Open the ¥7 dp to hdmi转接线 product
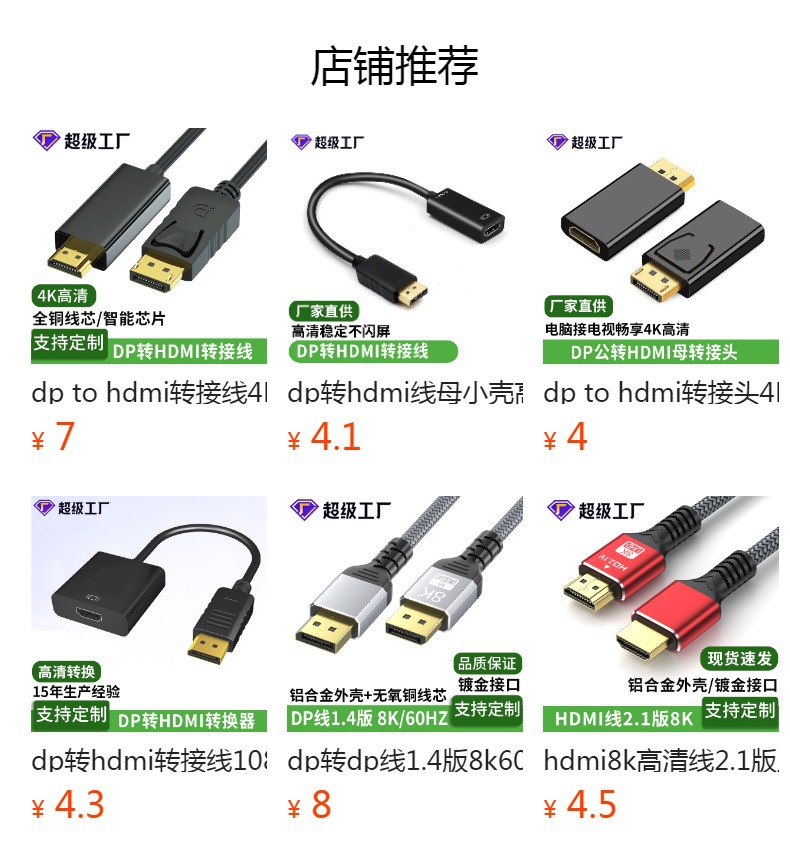The image size is (790, 864). point(149,246)
